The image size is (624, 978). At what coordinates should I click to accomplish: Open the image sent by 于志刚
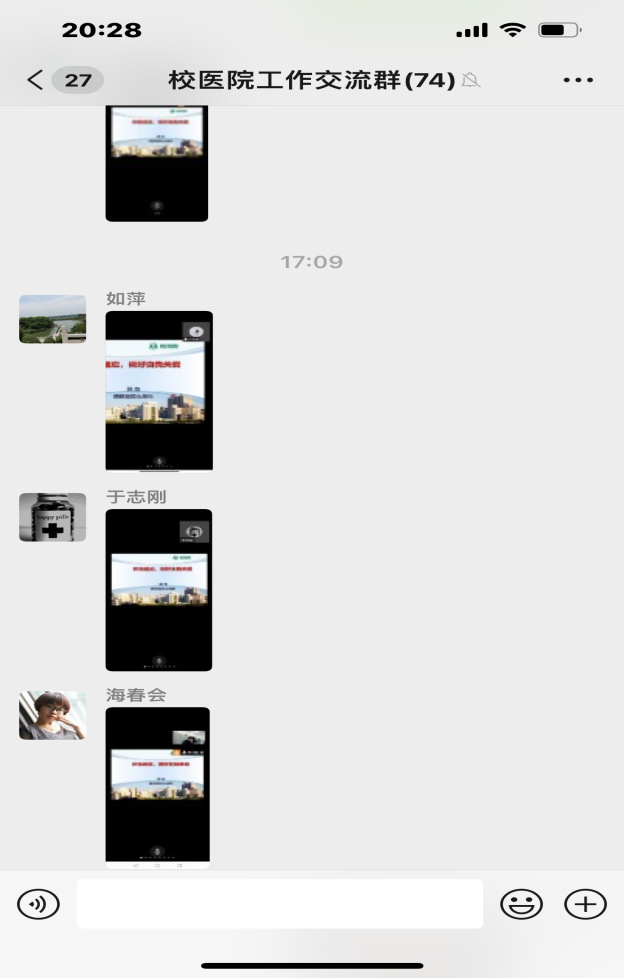[x=159, y=590]
